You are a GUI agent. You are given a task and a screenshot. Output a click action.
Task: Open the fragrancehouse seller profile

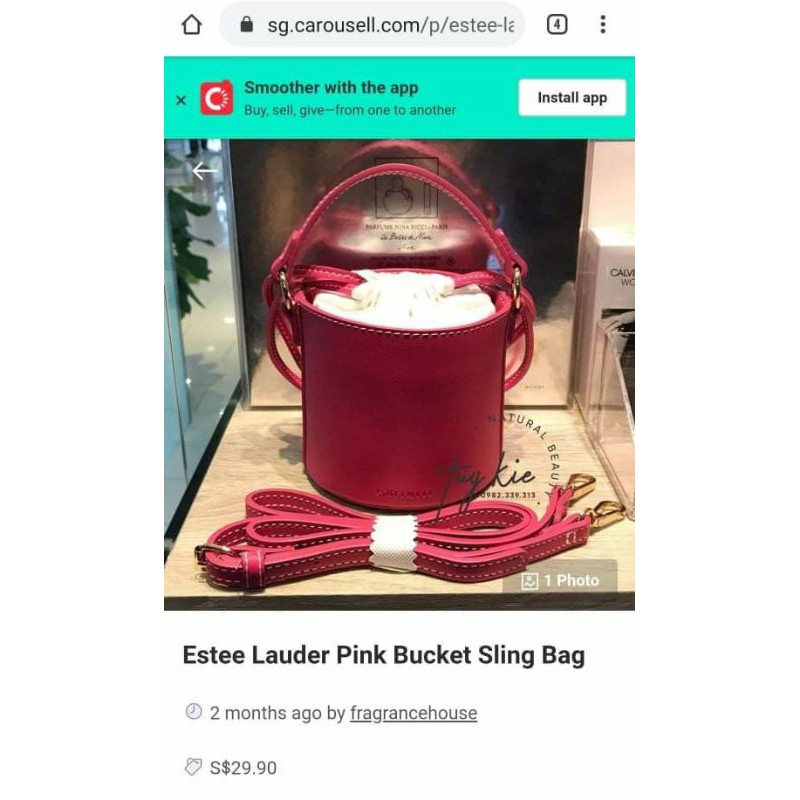coord(413,713)
